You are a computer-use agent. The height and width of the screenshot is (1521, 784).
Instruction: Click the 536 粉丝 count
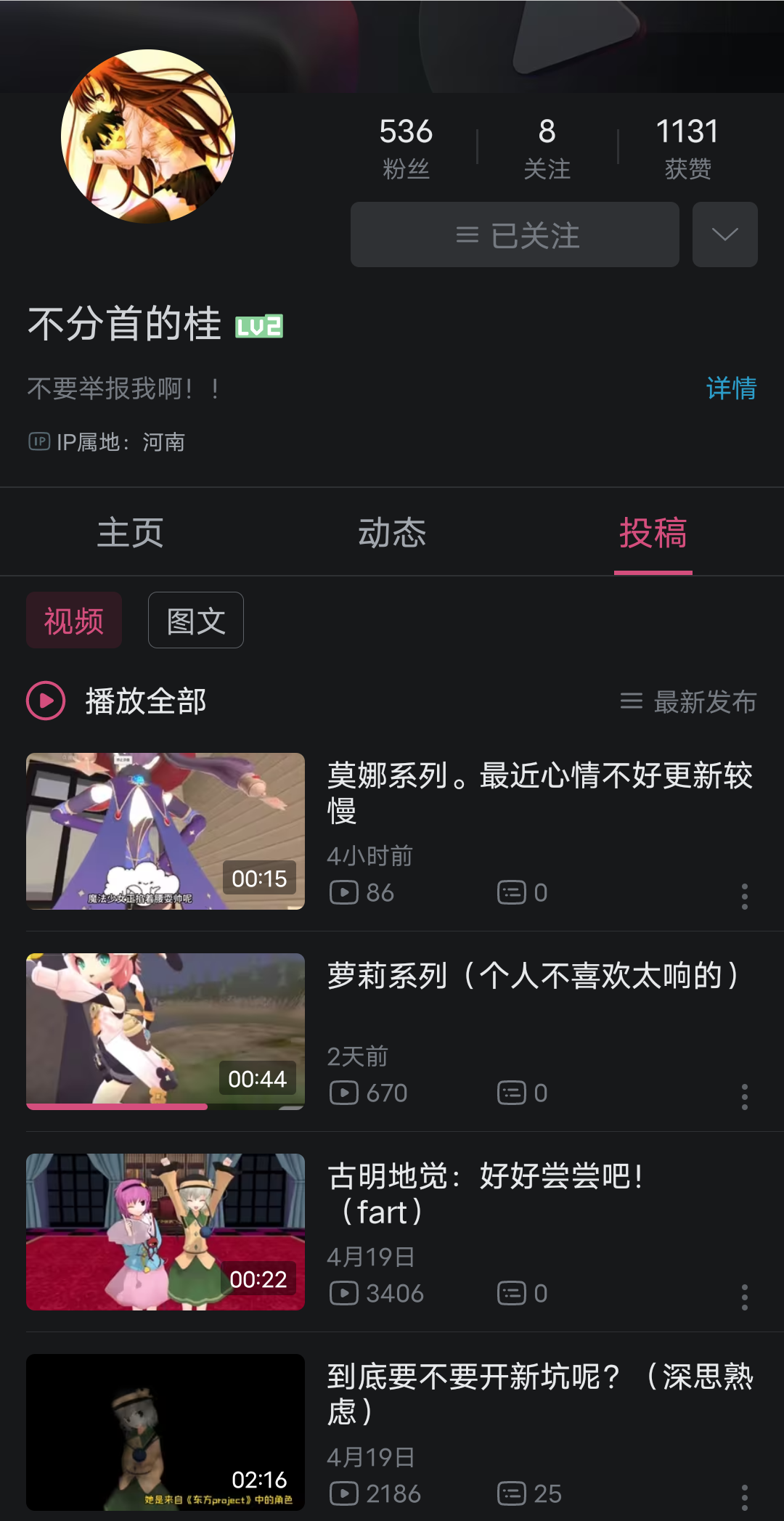(407, 145)
